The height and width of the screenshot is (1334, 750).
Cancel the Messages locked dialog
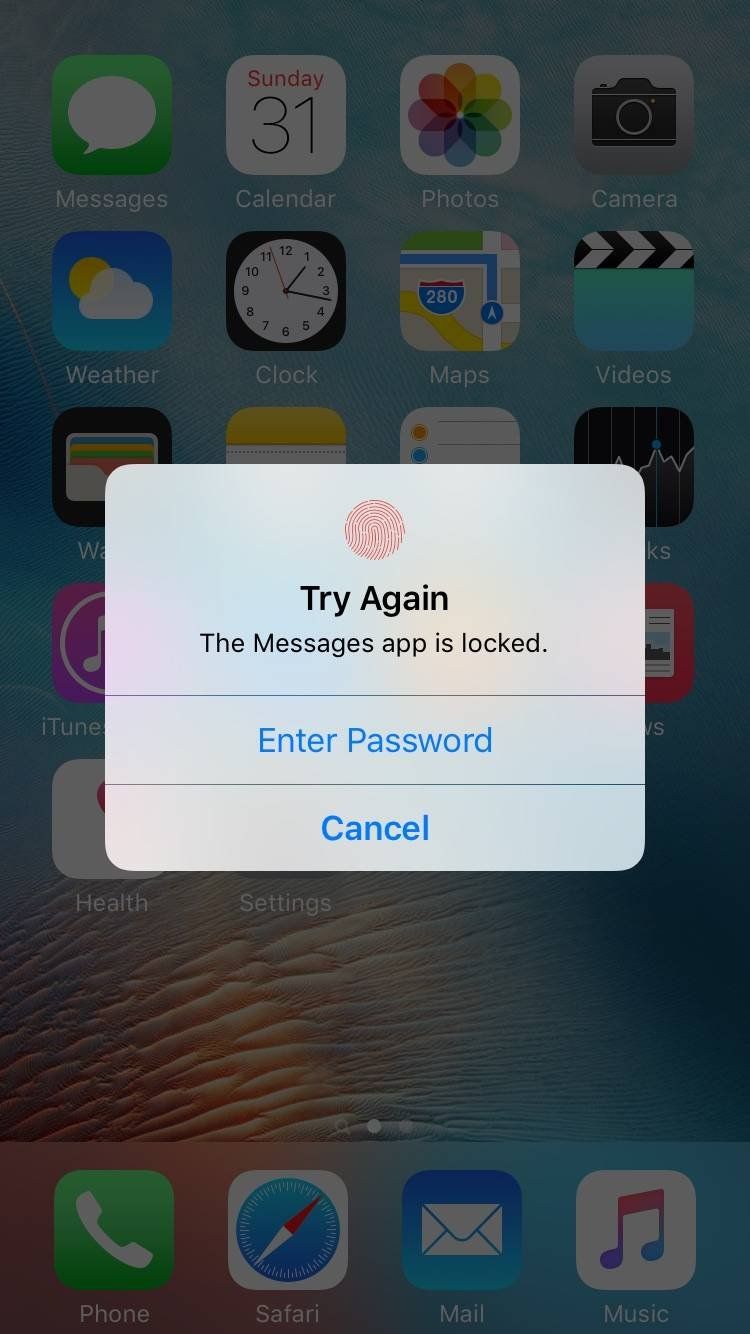375,828
